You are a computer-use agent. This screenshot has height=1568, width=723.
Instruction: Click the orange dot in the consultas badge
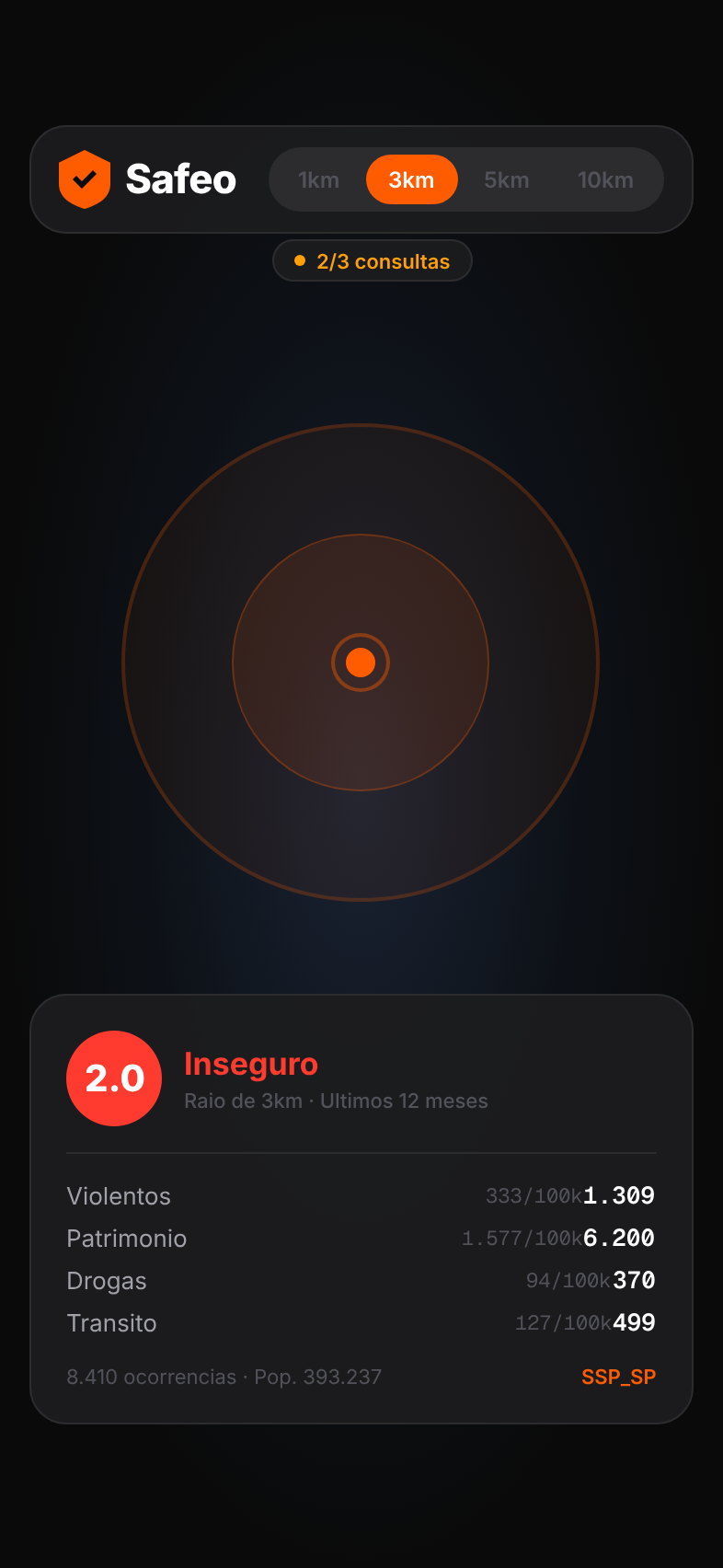(299, 260)
